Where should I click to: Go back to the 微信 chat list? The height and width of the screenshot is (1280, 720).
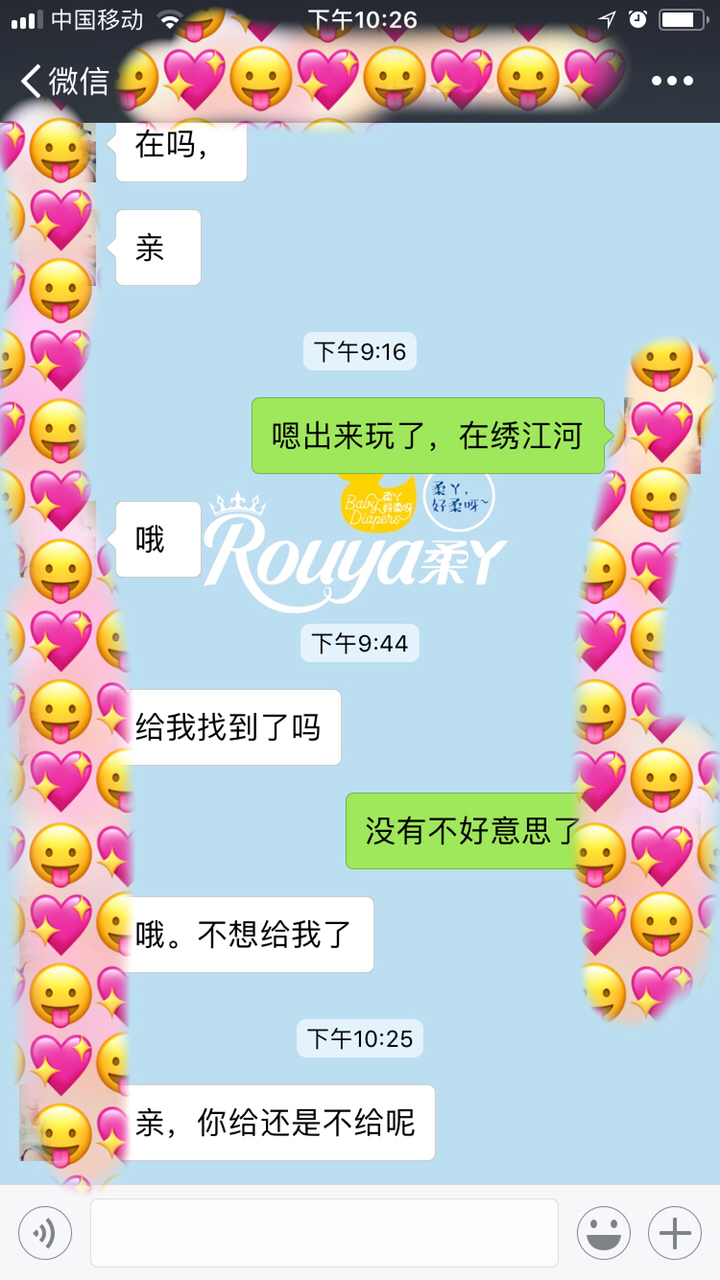tap(62, 81)
